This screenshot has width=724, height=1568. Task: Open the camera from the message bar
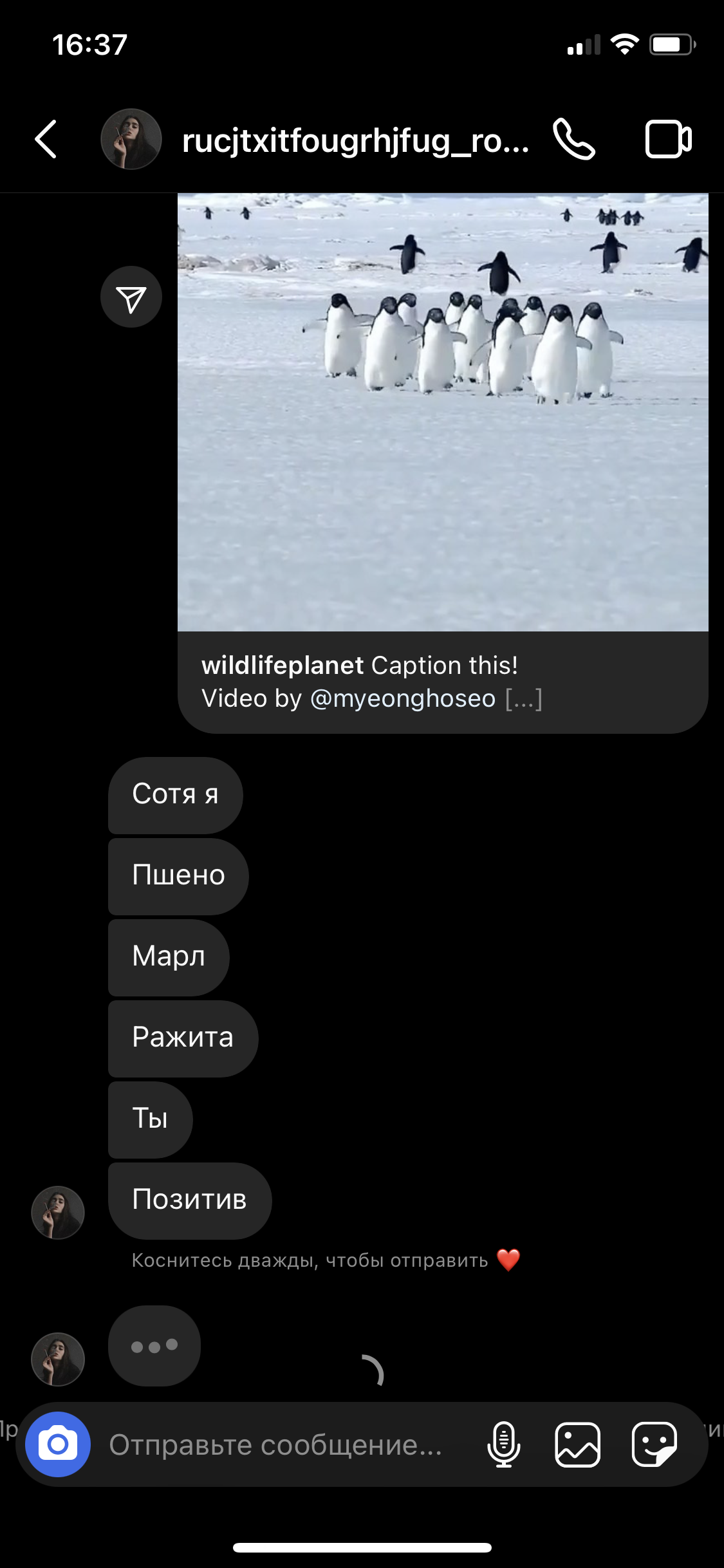pos(58,1444)
